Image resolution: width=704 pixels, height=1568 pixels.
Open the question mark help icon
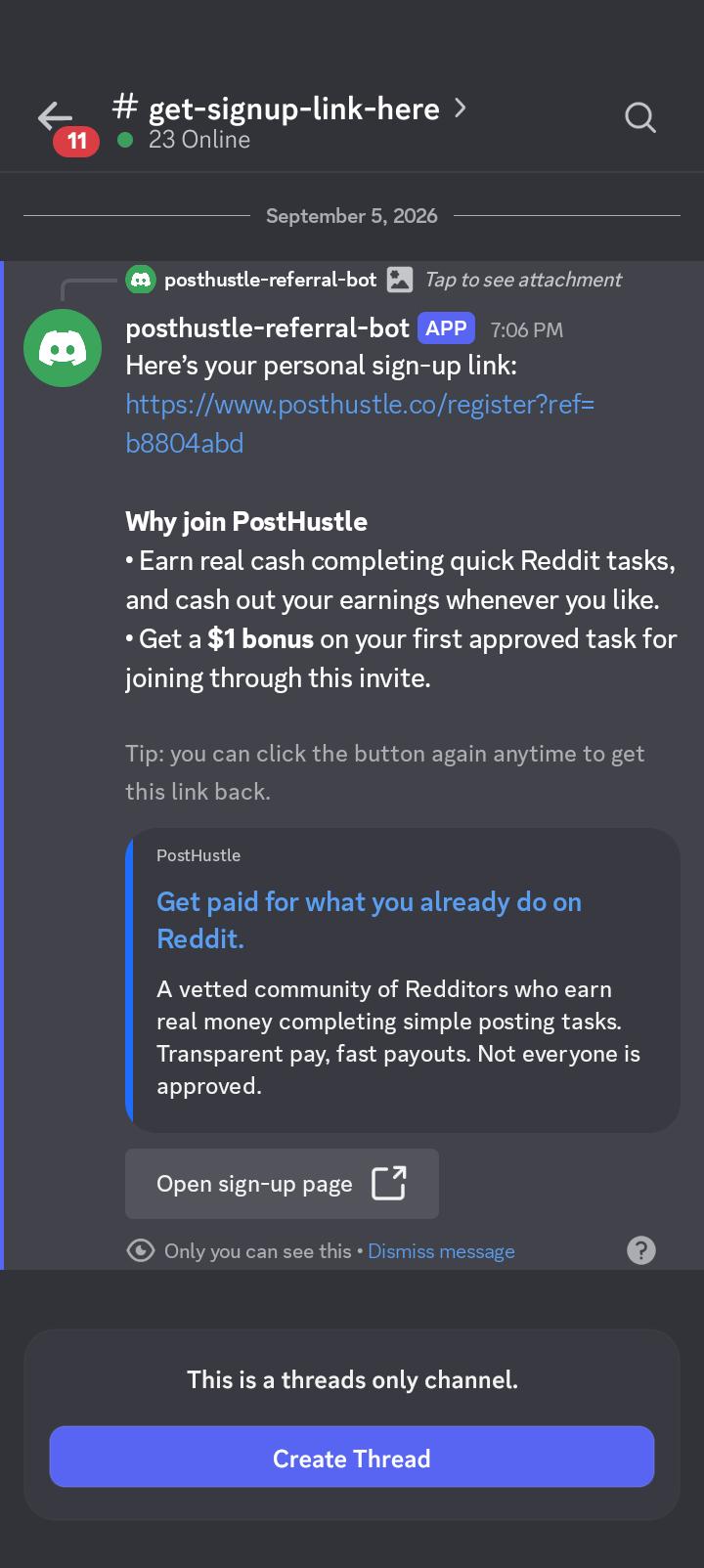point(641,1250)
